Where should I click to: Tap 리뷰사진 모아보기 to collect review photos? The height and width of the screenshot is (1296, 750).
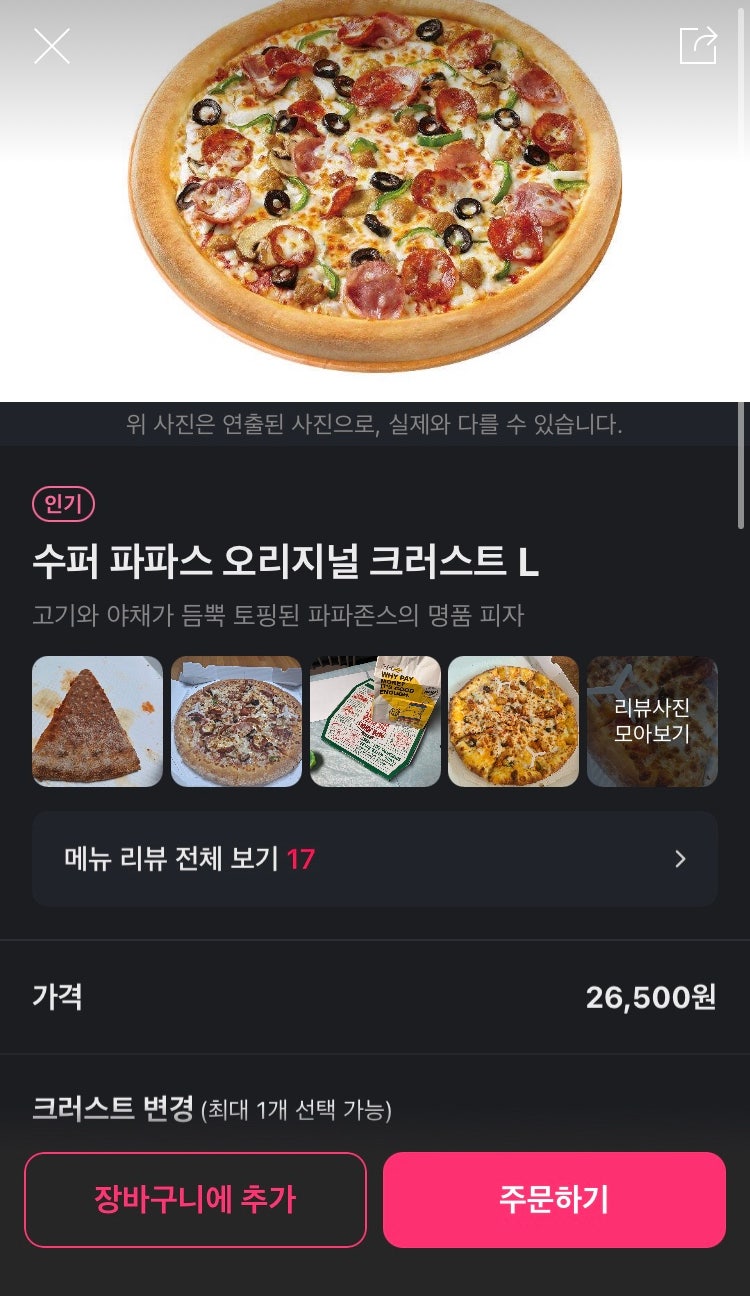point(651,722)
